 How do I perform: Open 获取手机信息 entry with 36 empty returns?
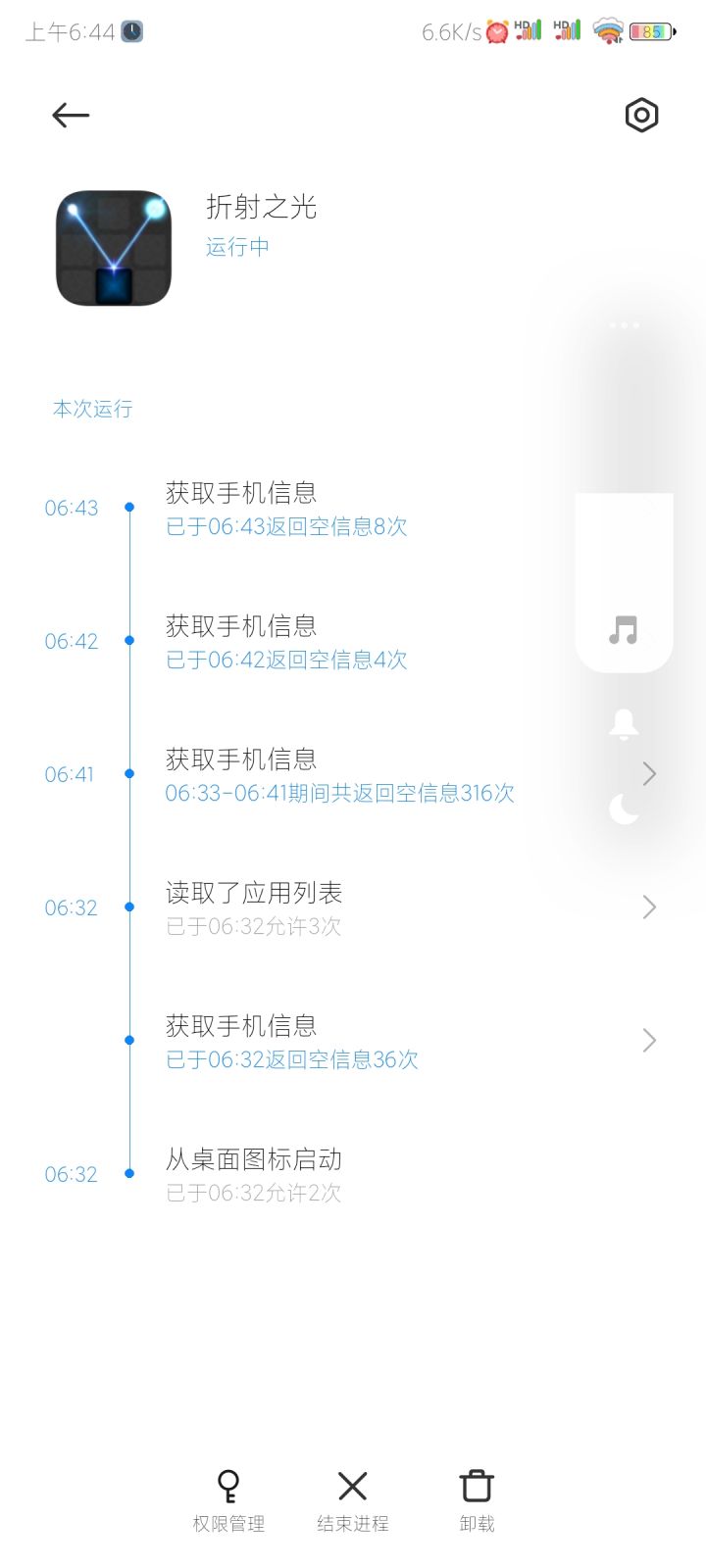tap(353, 1041)
